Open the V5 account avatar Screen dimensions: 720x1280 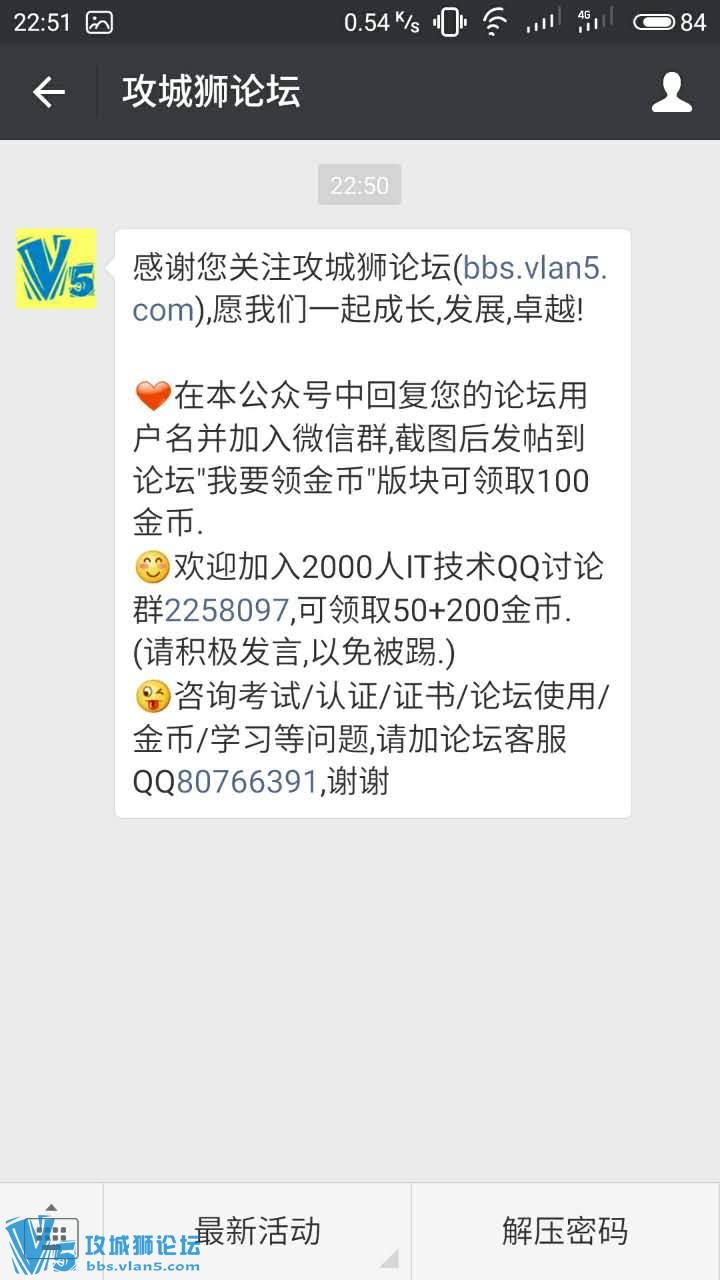point(56,268)
